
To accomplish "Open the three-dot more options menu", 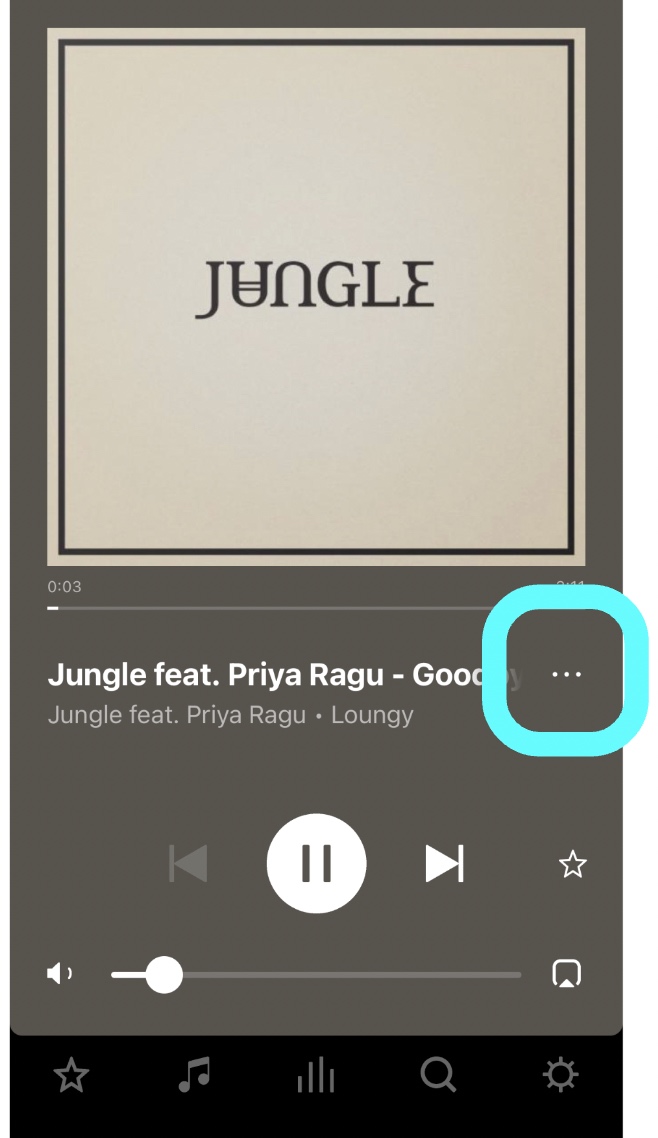I will tap(566, 675).
